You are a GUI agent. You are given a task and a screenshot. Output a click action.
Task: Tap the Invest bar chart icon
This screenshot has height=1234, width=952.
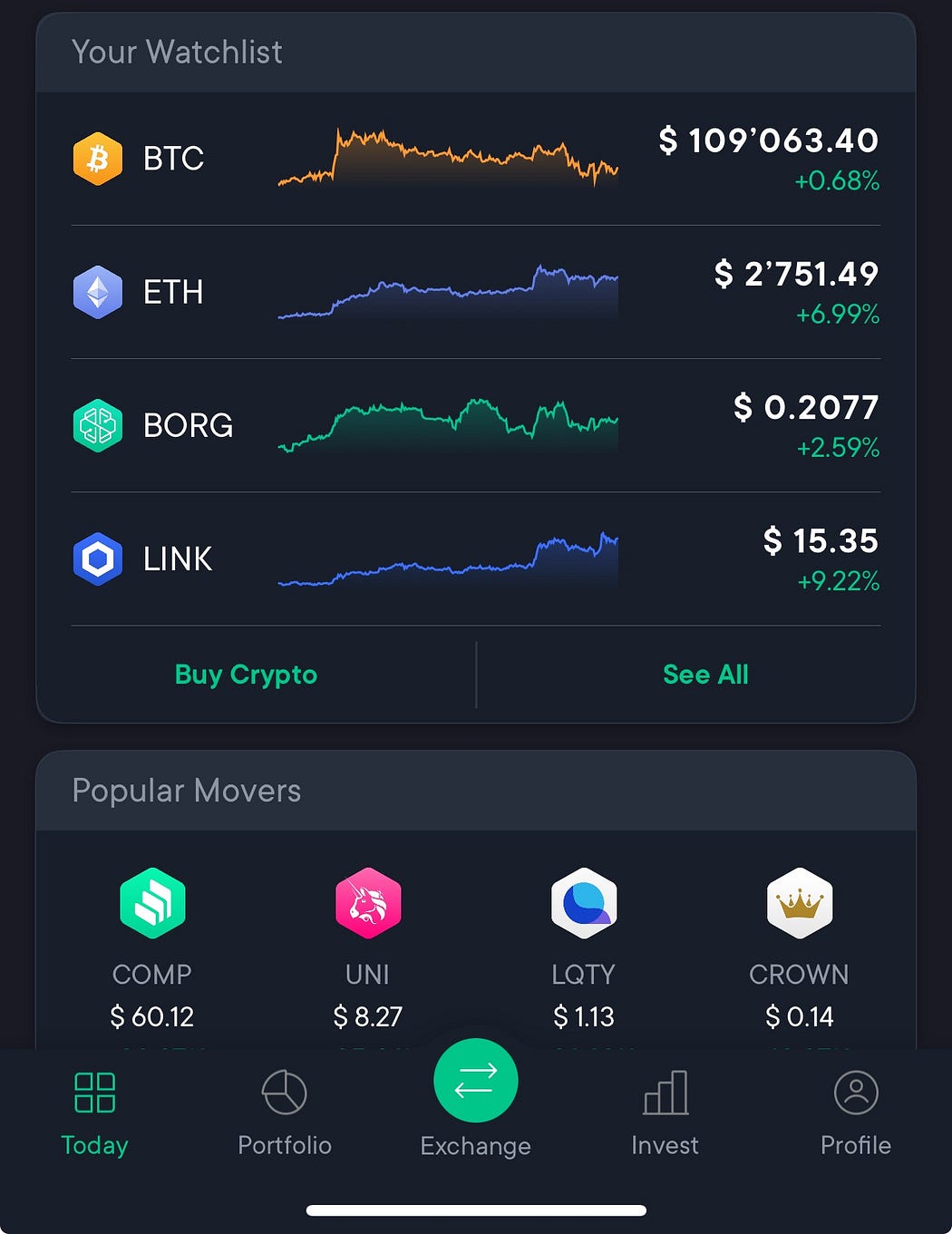(665, 1093)
